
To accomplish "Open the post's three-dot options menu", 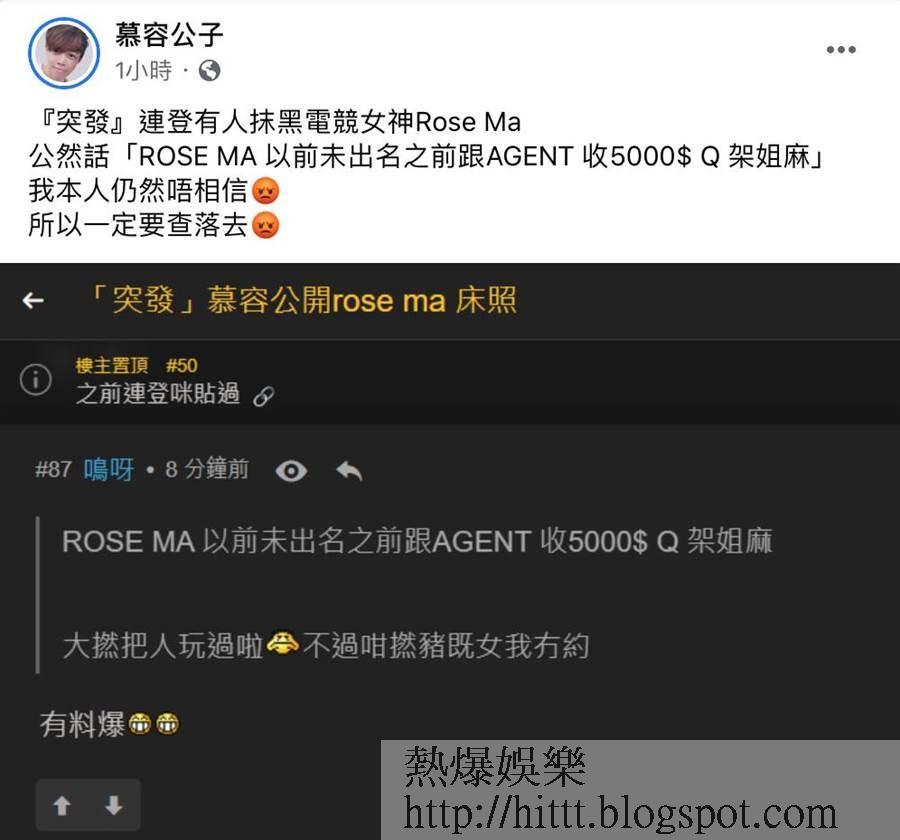I will click(x=841, y=50).
